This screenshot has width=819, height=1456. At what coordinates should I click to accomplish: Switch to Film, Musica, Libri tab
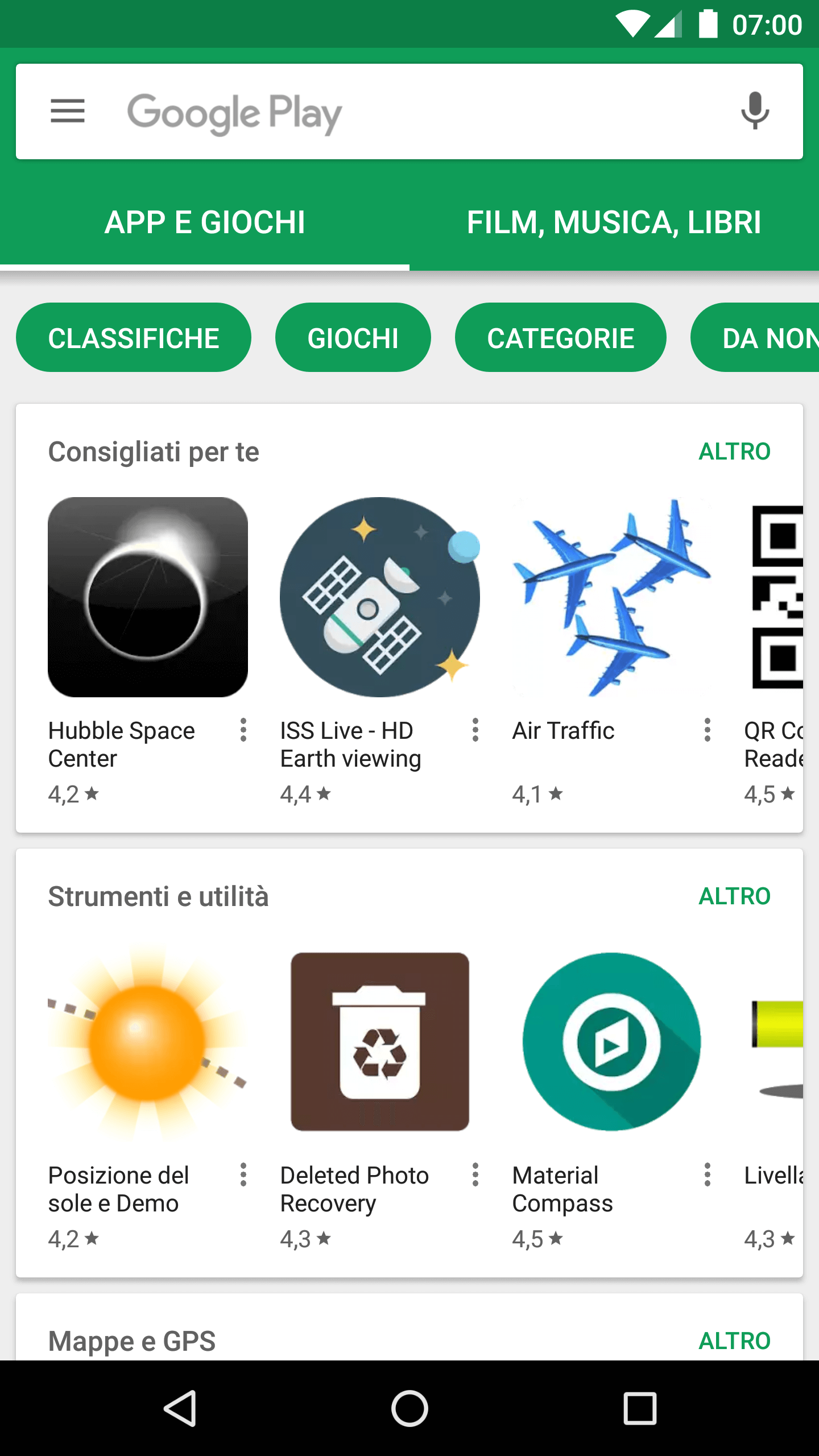(x=614, y=222)
